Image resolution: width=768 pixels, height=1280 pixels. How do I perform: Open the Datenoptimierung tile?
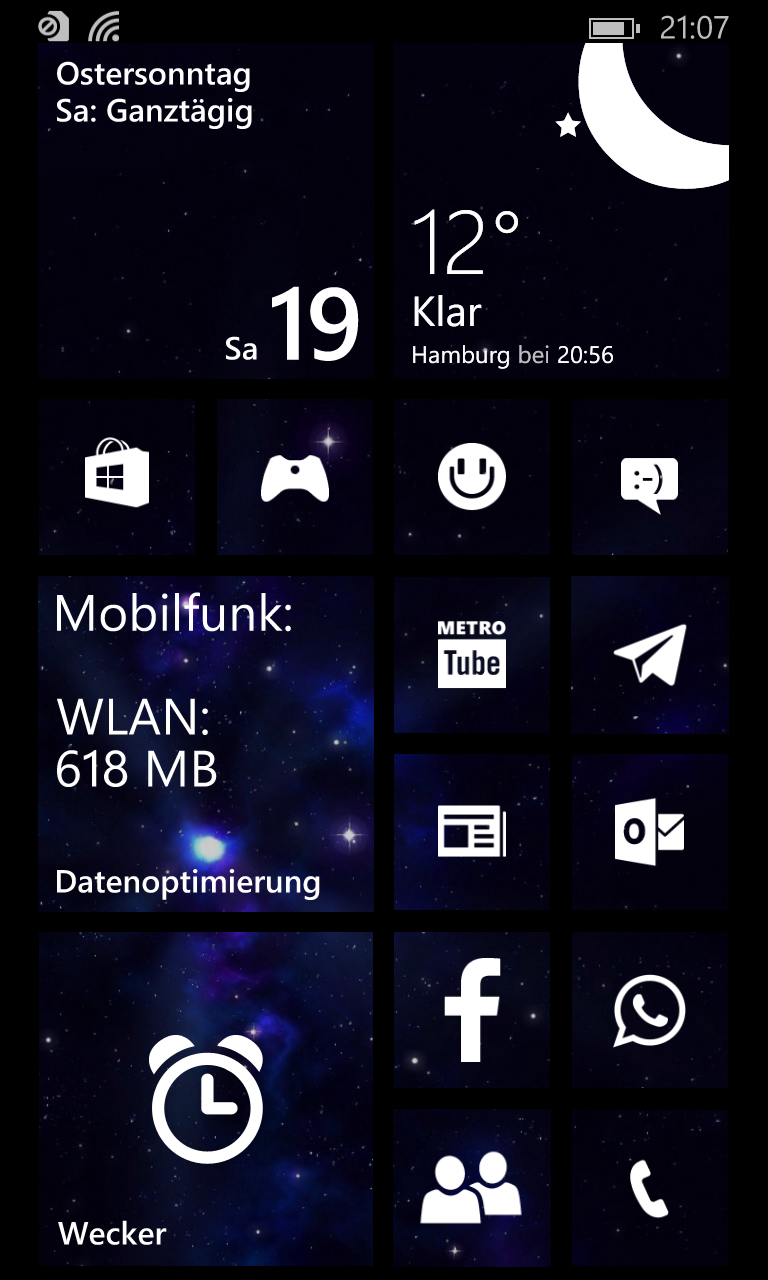(206, 744)
